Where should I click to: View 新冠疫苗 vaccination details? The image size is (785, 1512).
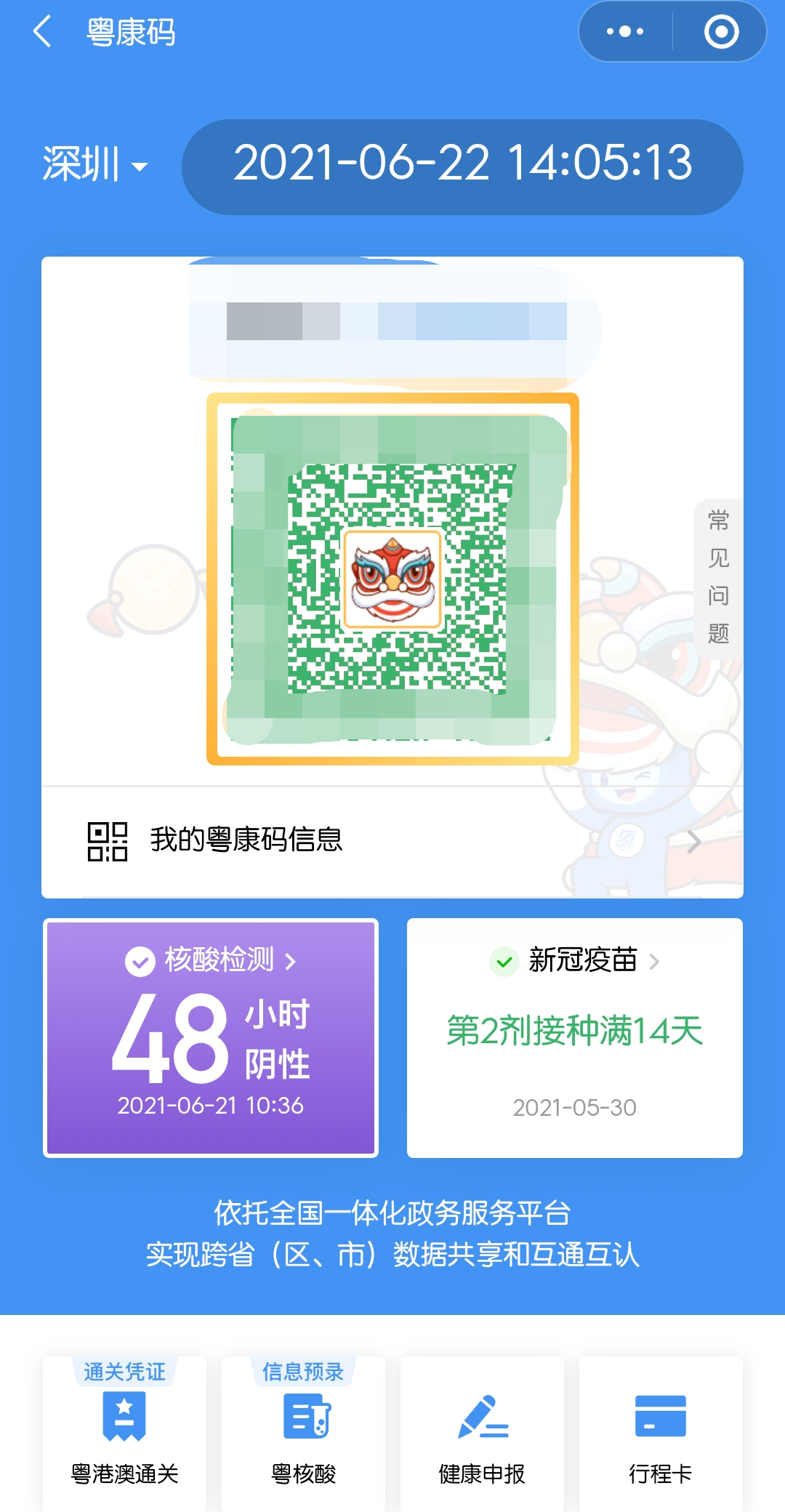click(574, 1037)
